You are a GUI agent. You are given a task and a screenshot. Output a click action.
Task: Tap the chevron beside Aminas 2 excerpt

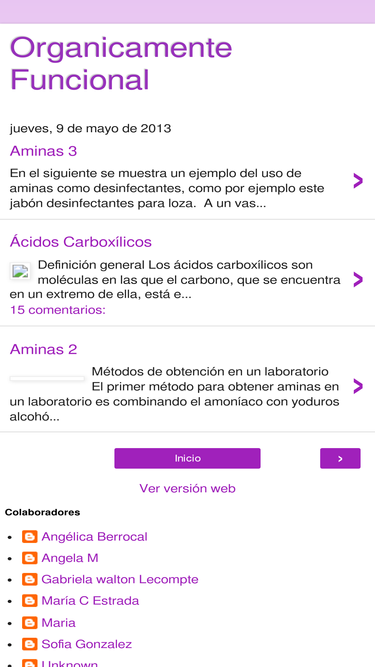point(358,386)
